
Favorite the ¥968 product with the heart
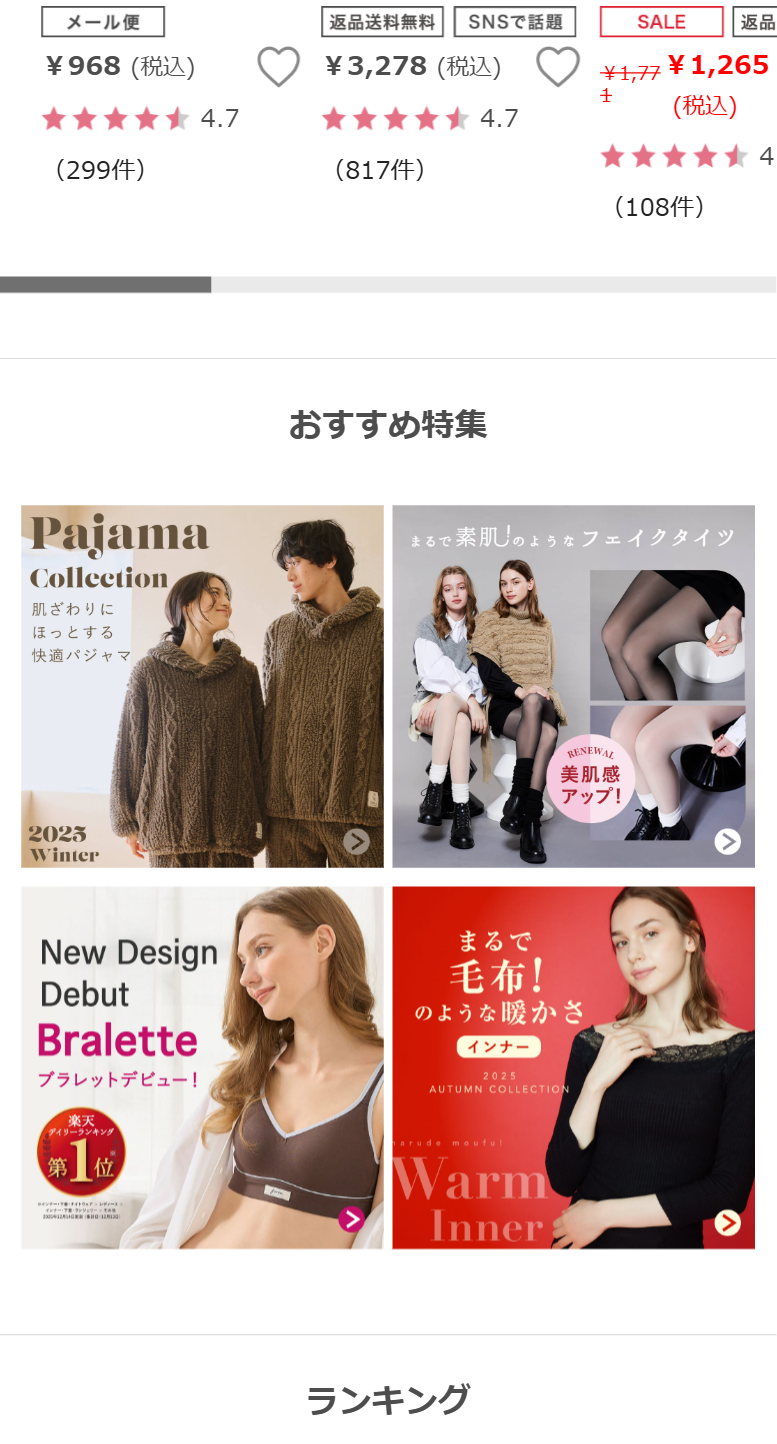coord(278,67)
